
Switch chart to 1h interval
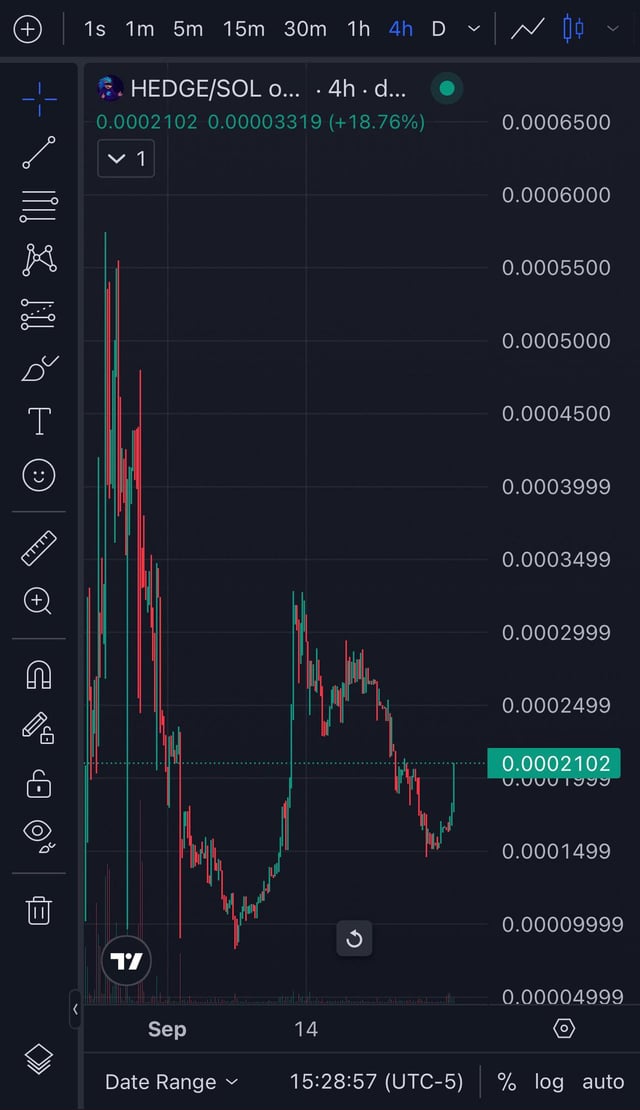(x=358, y=29)
